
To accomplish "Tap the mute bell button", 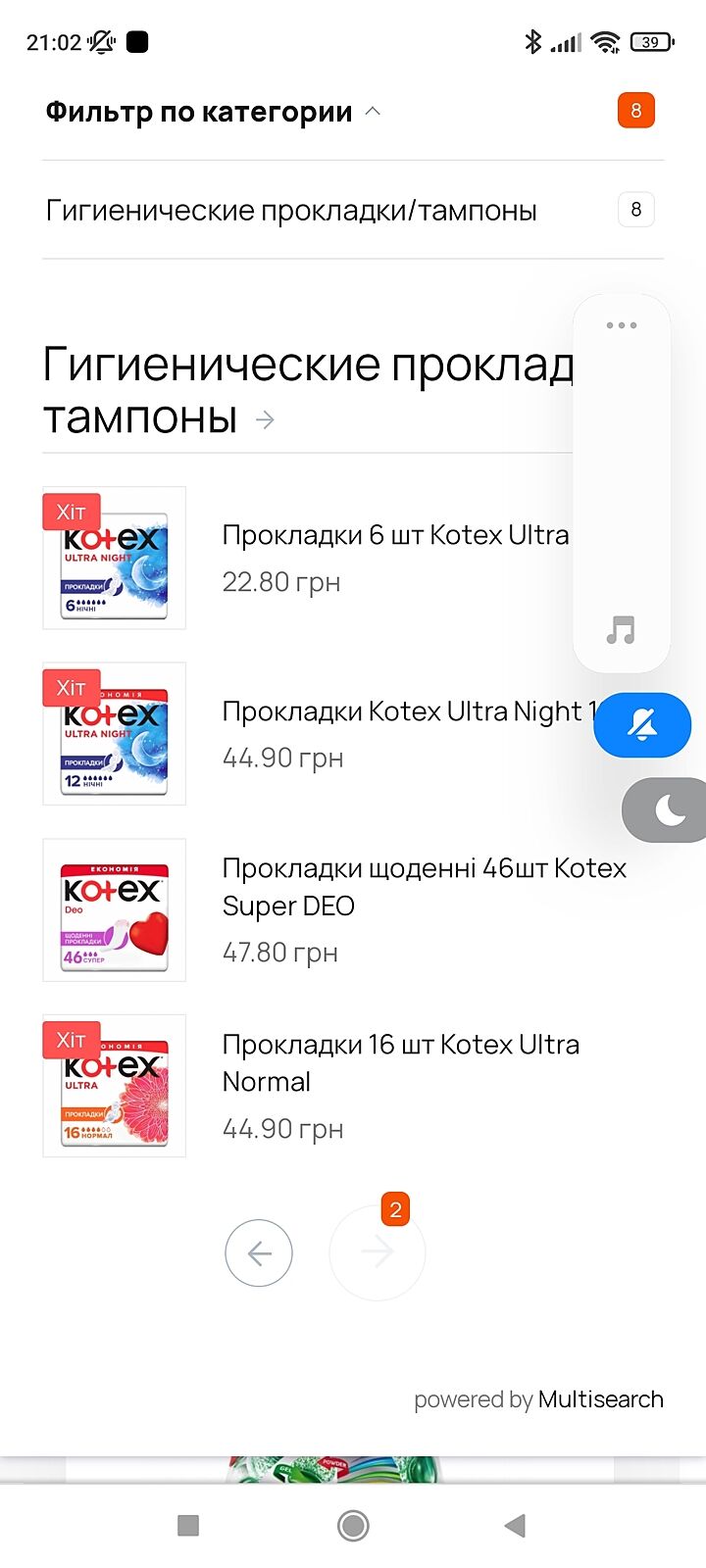I will coord(642,725).
